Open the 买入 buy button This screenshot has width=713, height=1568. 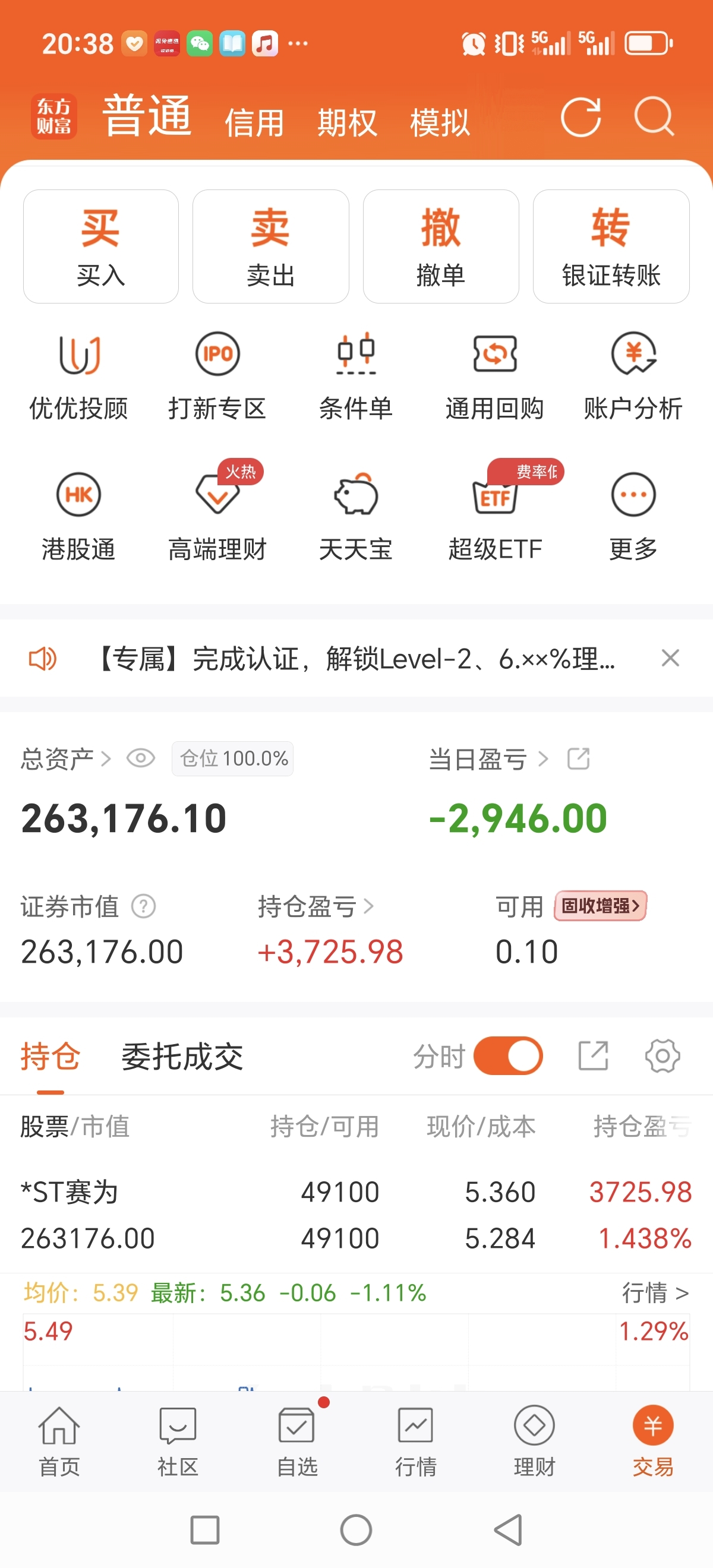(101, 246)
